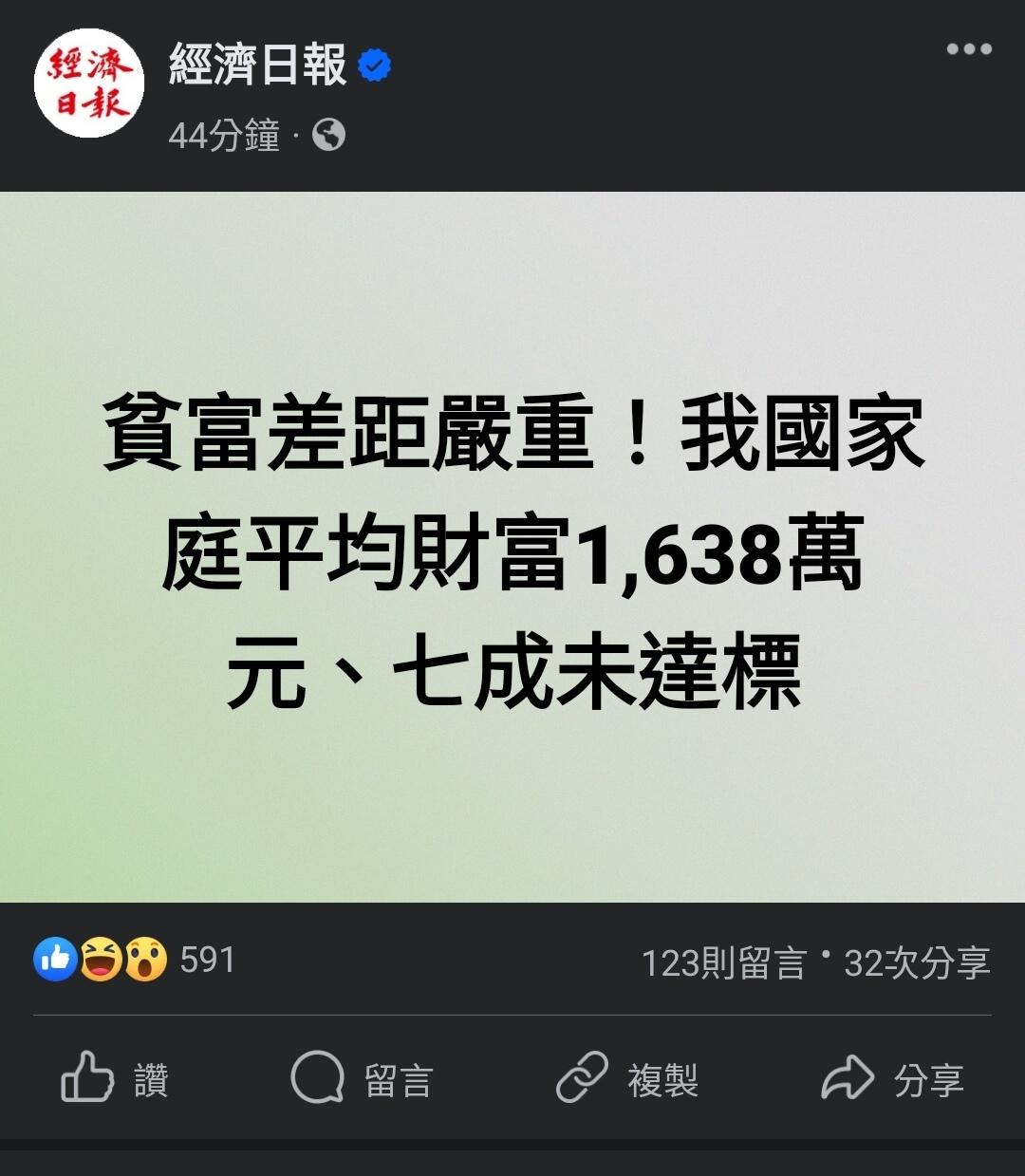Open the 123則留言 comments

click(x=723, y=963)
